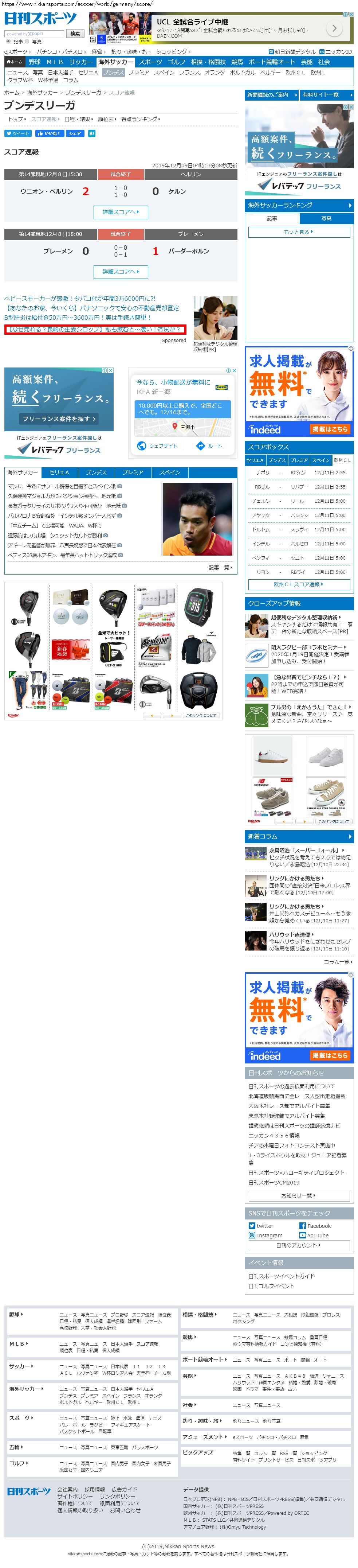
Task: Focus the site search input field
Action: 34,34
